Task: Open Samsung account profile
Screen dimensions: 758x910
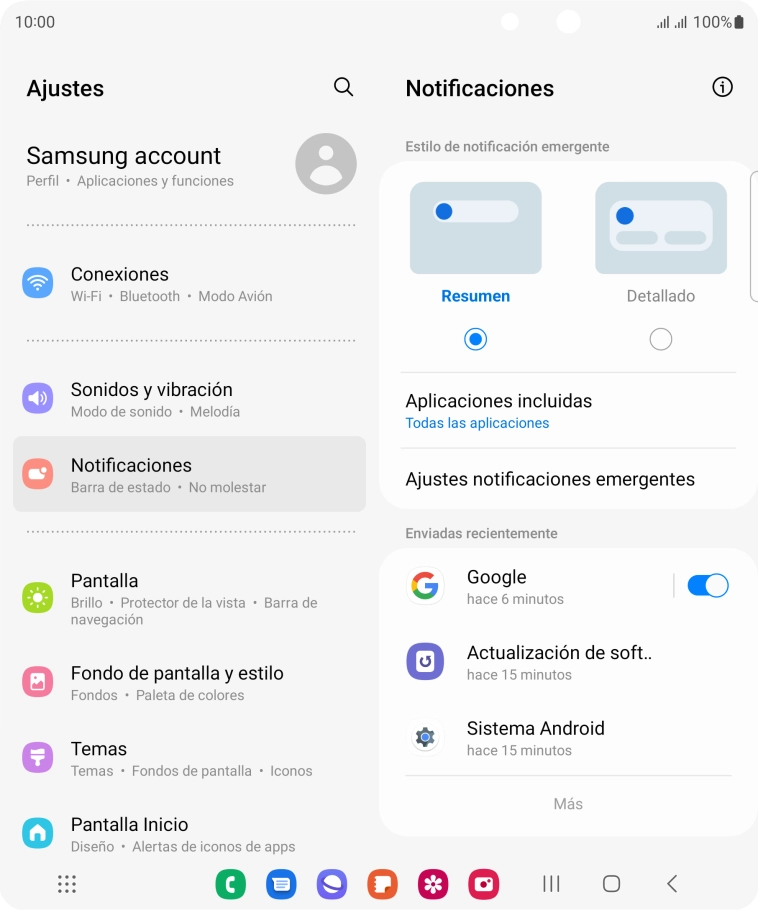Action: coord(190,165)
